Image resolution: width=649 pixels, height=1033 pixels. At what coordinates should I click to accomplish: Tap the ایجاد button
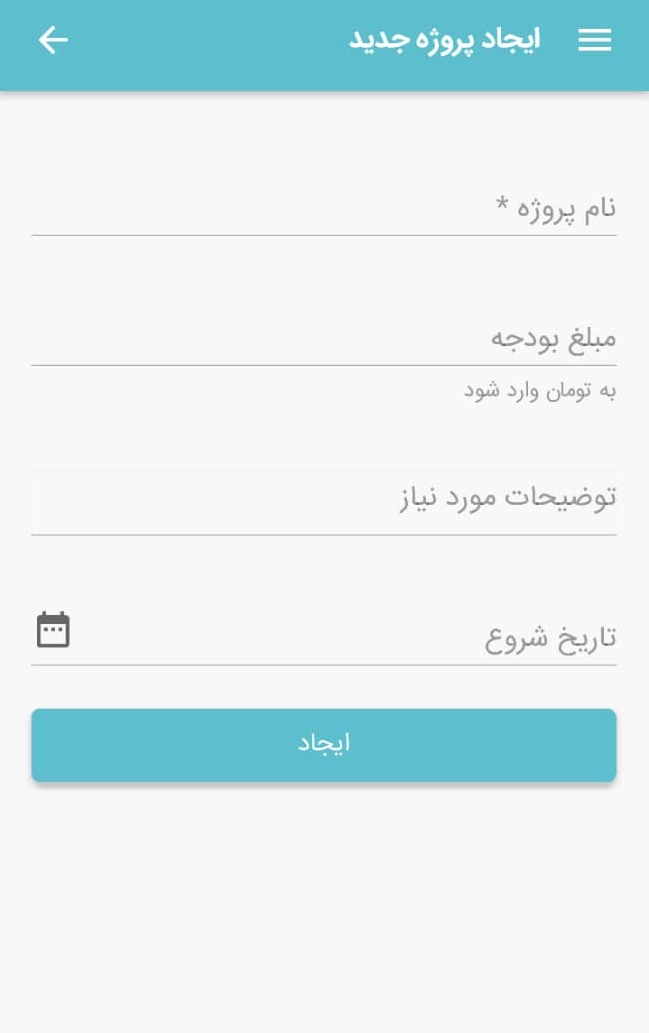323,744
